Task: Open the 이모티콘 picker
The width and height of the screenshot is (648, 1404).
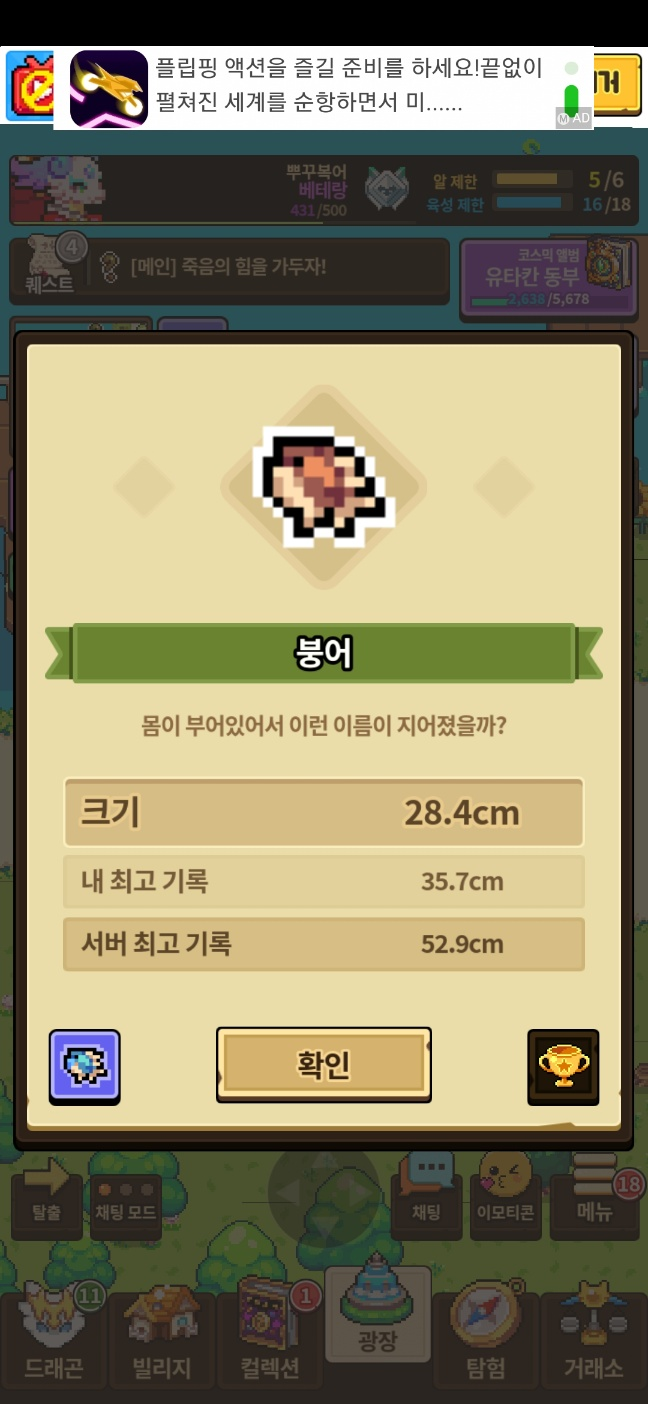Action: point(506,1192)
